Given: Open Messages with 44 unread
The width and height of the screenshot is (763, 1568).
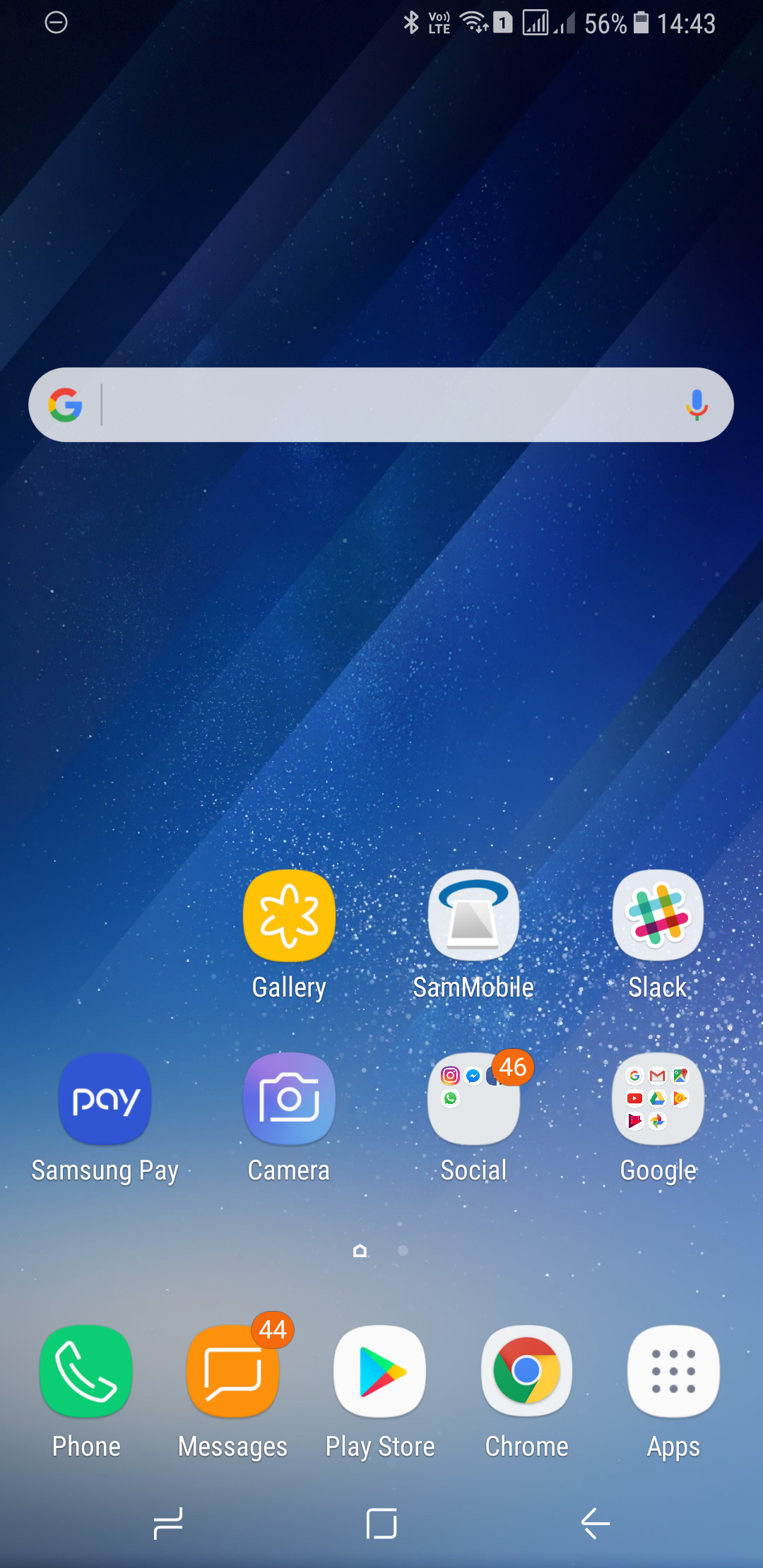Looking at the screenshot, I should 233,1372.
